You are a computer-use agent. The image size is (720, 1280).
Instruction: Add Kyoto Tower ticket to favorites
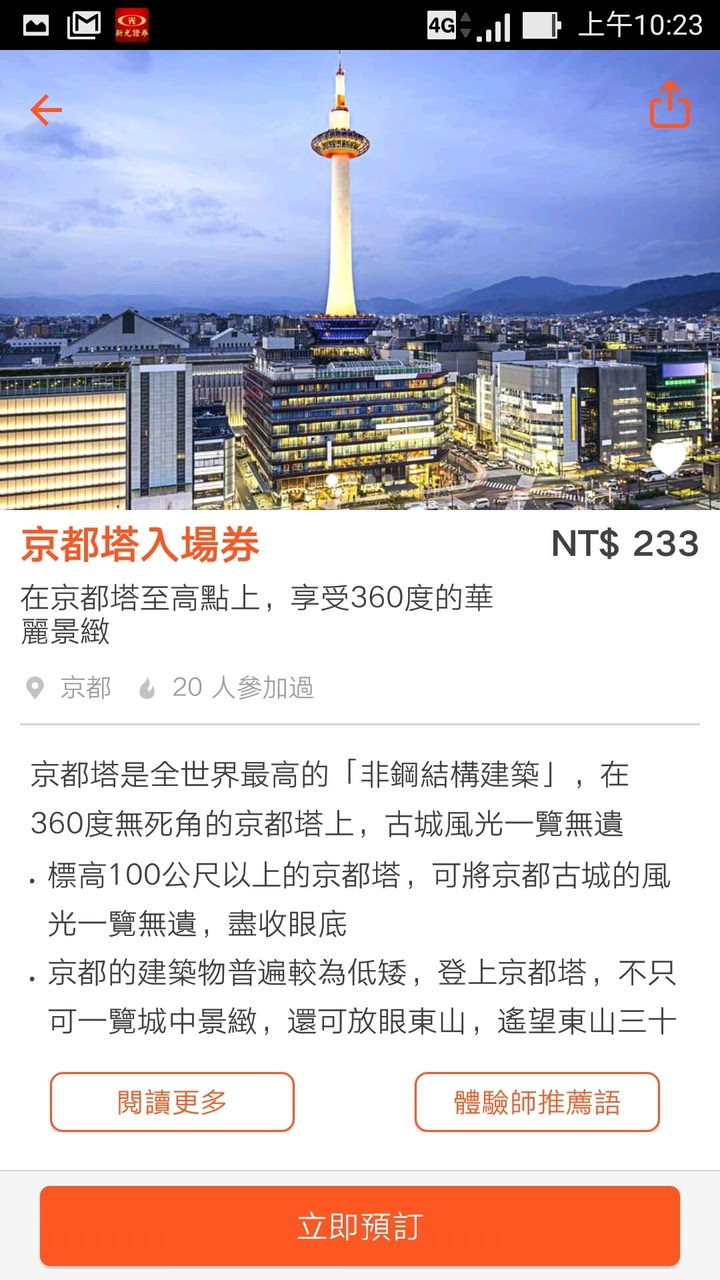[668, 458]
